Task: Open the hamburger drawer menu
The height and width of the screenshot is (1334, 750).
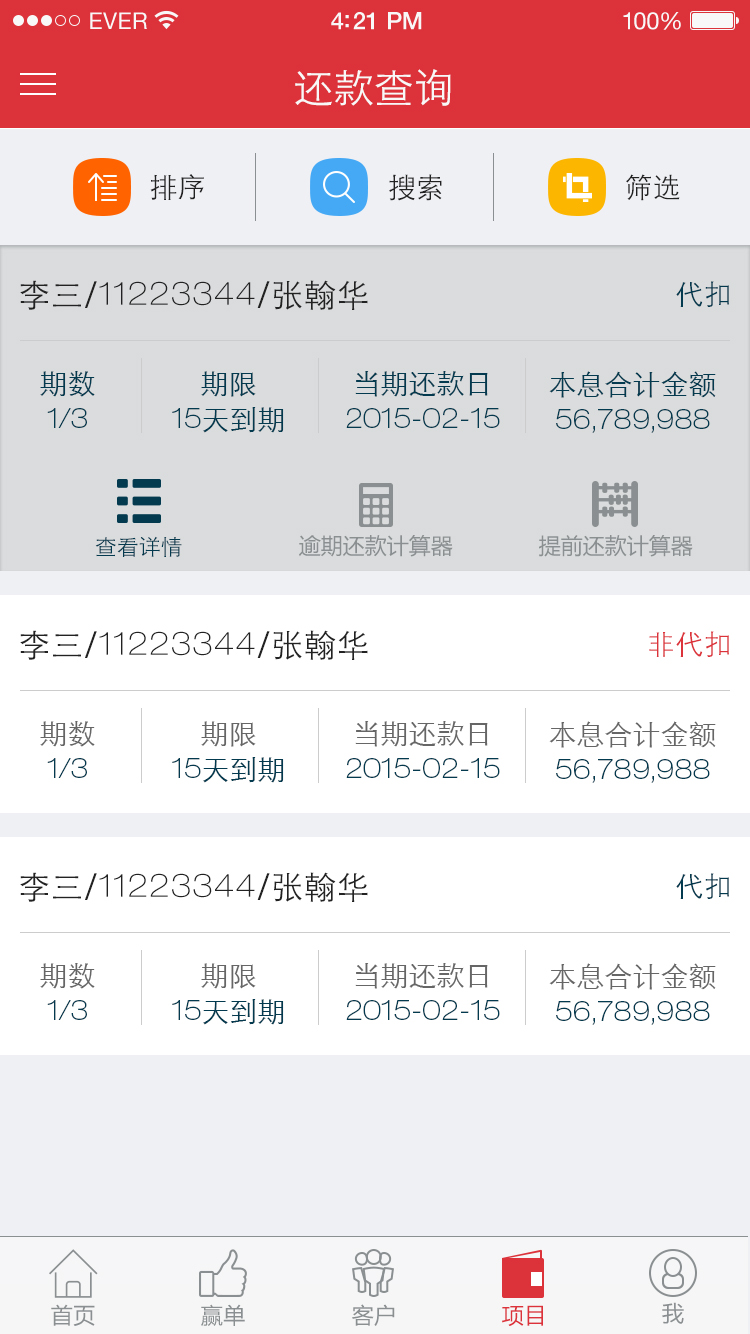Action: 38,85
